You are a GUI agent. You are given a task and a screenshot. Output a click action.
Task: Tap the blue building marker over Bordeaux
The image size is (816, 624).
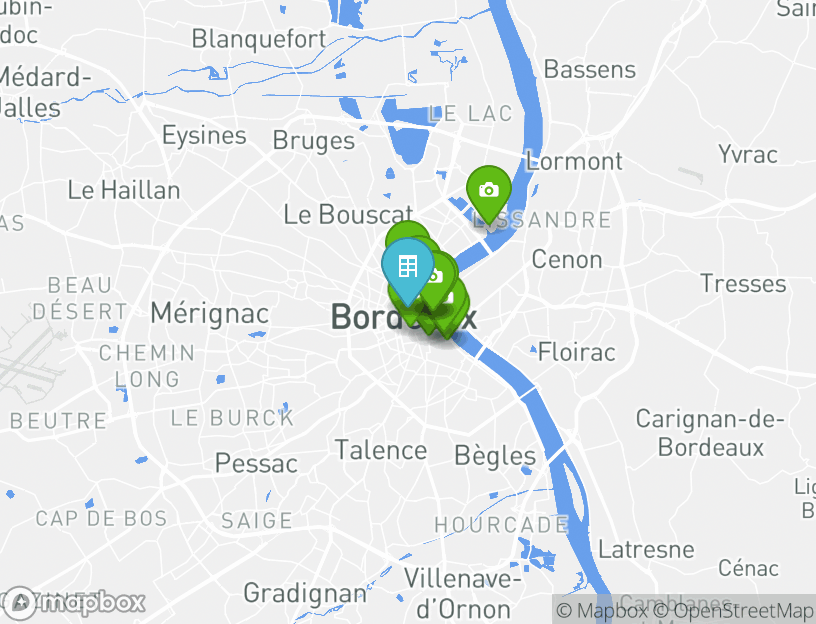(x=407, y=268)
